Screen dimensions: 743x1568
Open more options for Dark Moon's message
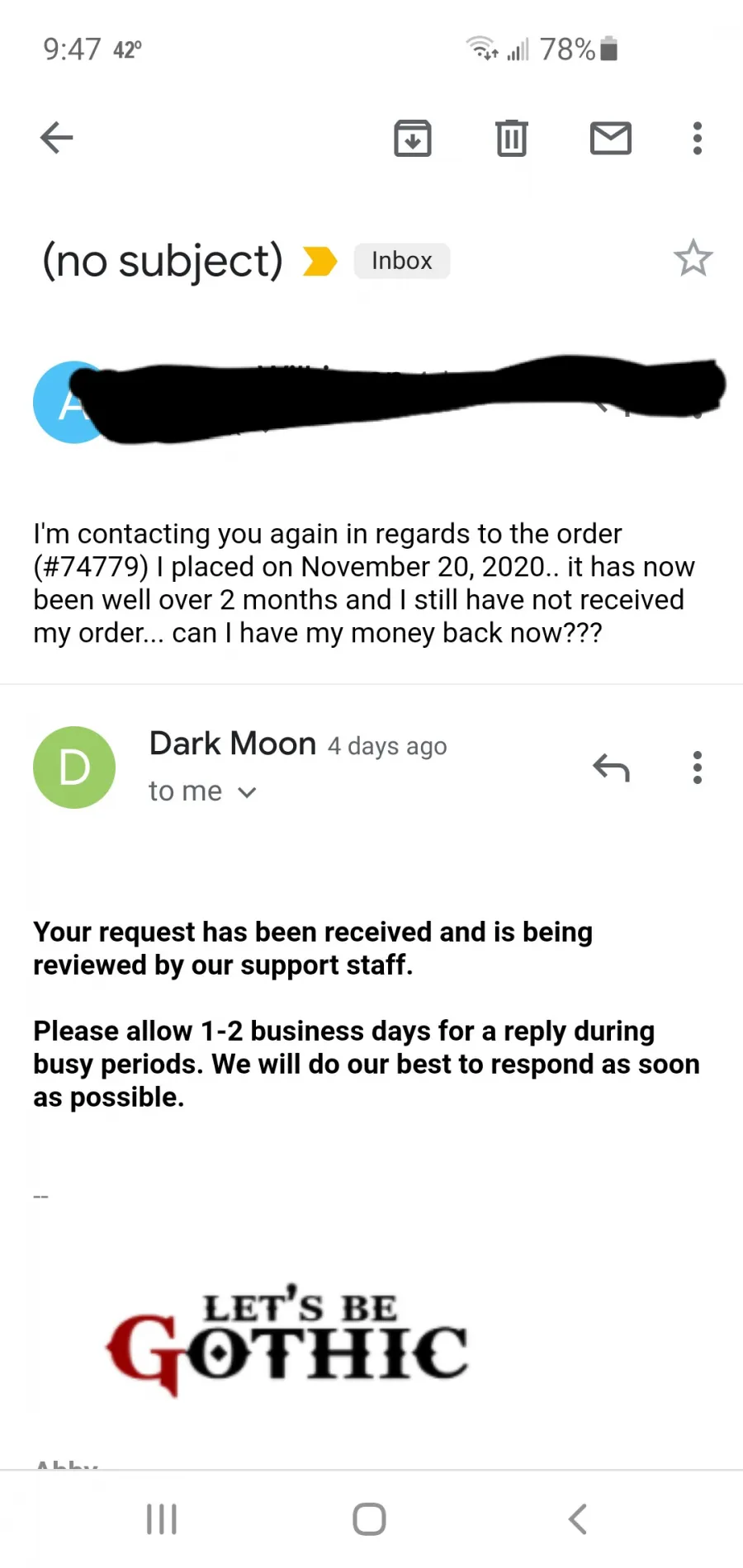click(x=698, y=767)
